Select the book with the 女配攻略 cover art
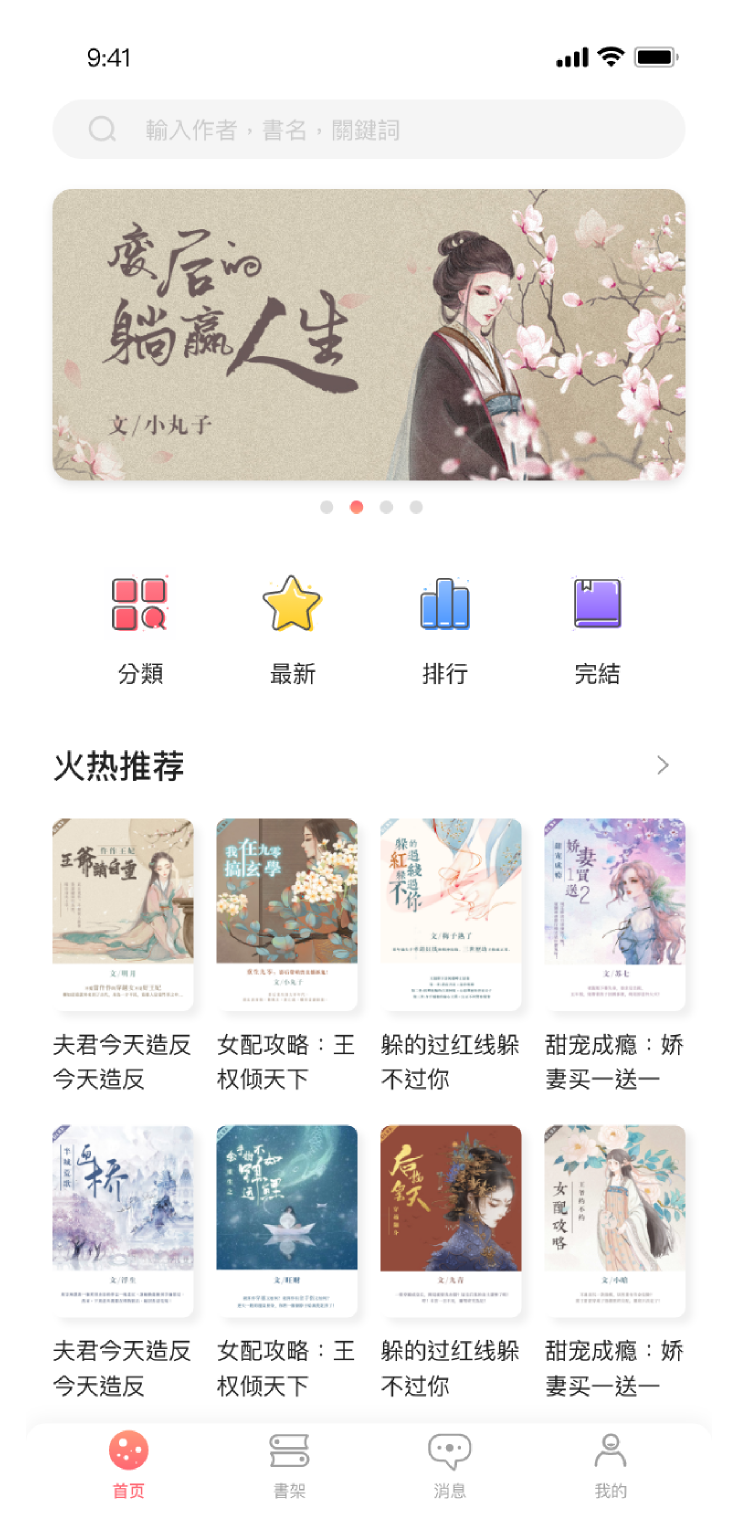Viewport: 738px width, 1536px height. tap(615, 1219)
